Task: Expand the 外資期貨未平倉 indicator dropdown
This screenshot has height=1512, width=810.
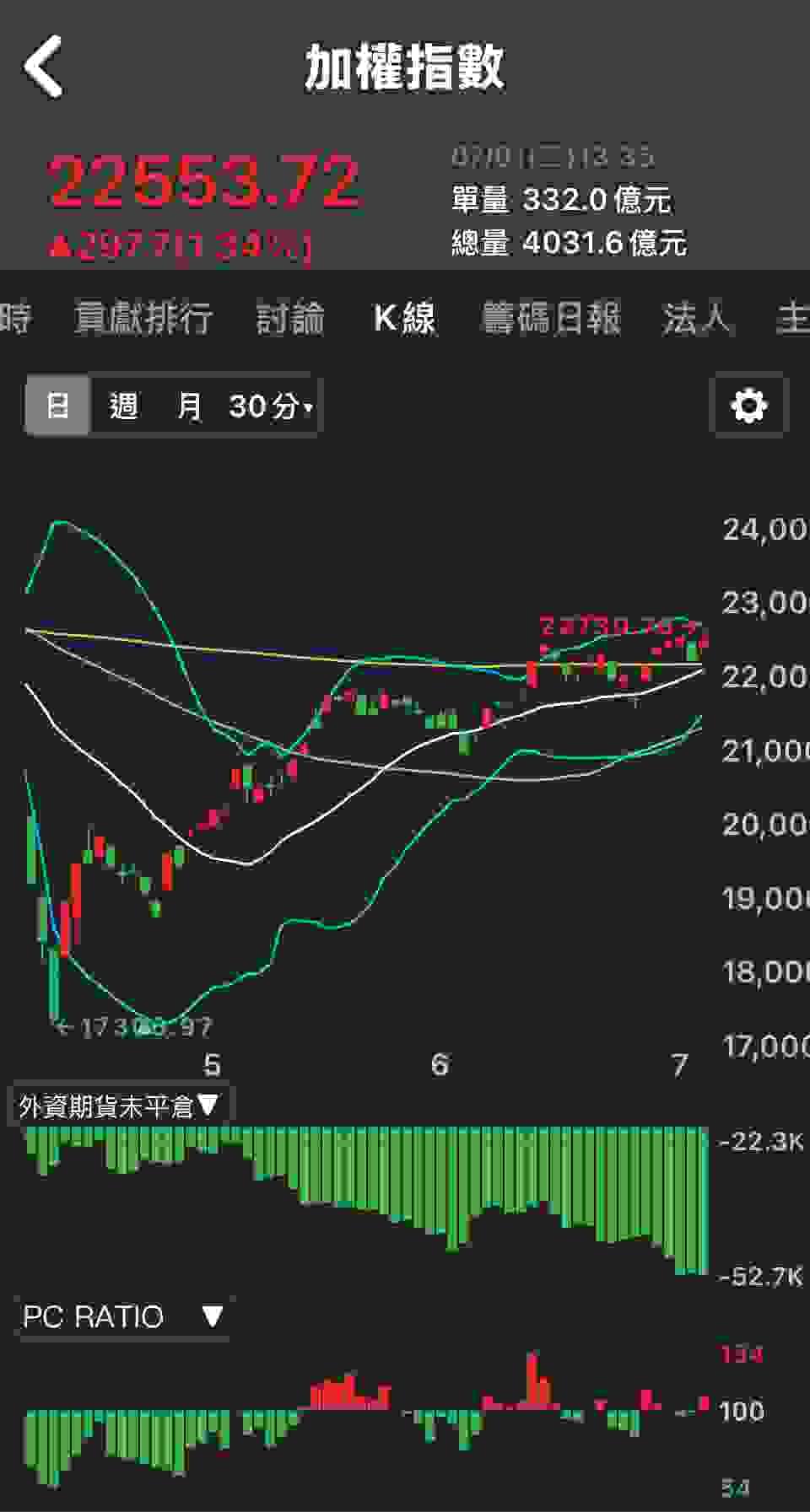Action: 119,1106
